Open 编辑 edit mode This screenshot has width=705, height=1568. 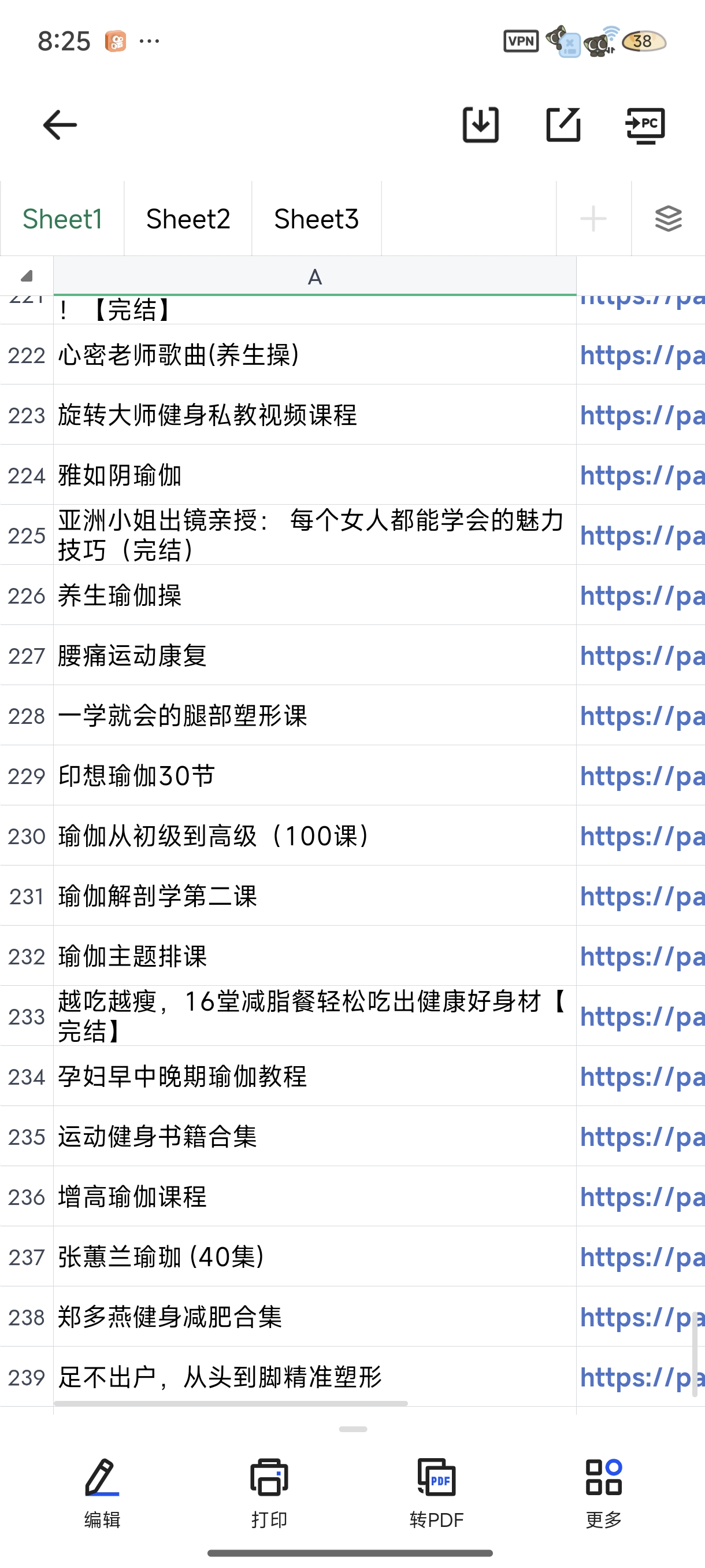click(102, 1492)
